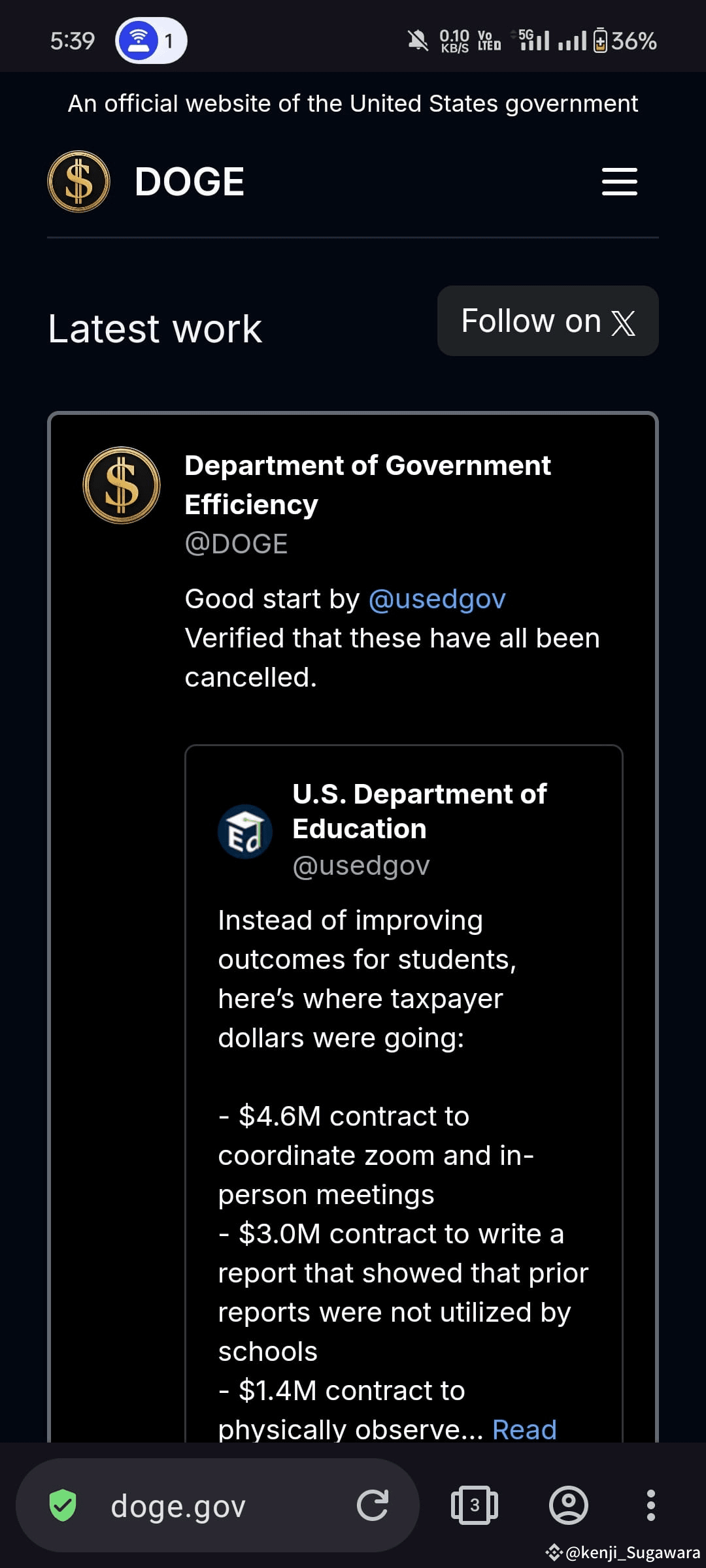Select the U.S. Department of Education avatar
Screen dimensions: 706x1568
244,830
